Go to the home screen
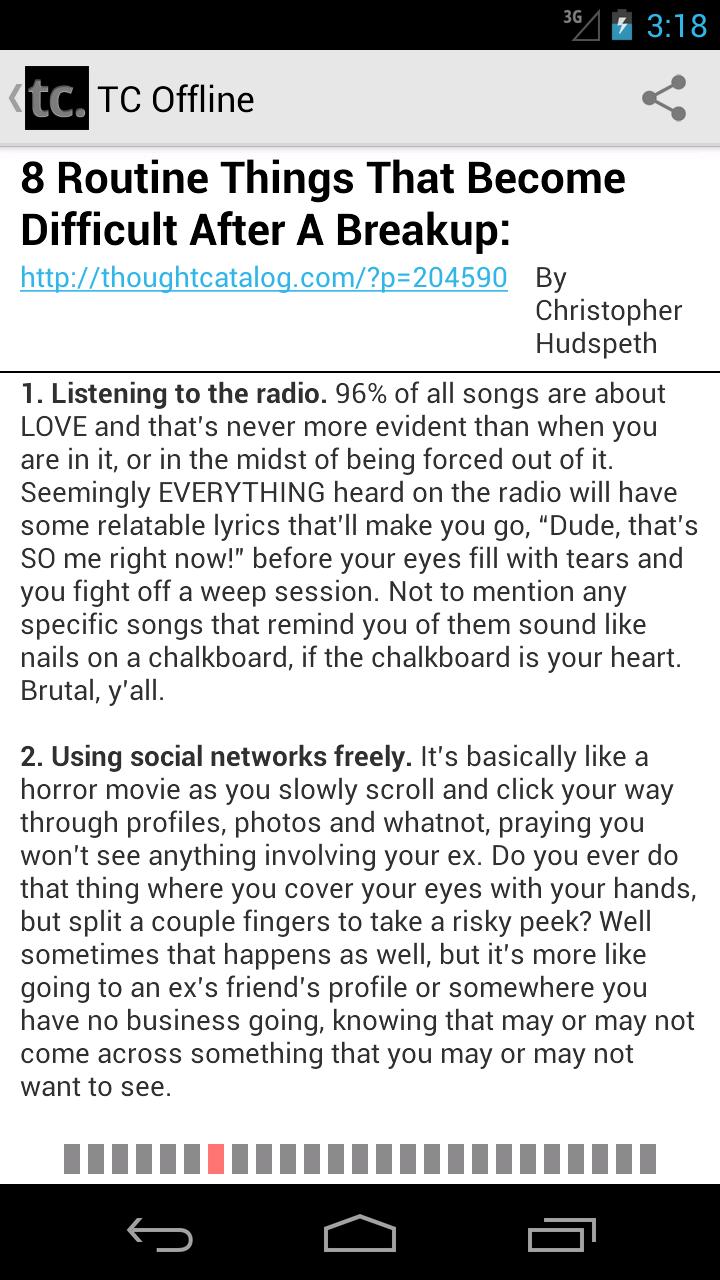This screenshot has width=720, height=1280. (x=360, y=1234)
